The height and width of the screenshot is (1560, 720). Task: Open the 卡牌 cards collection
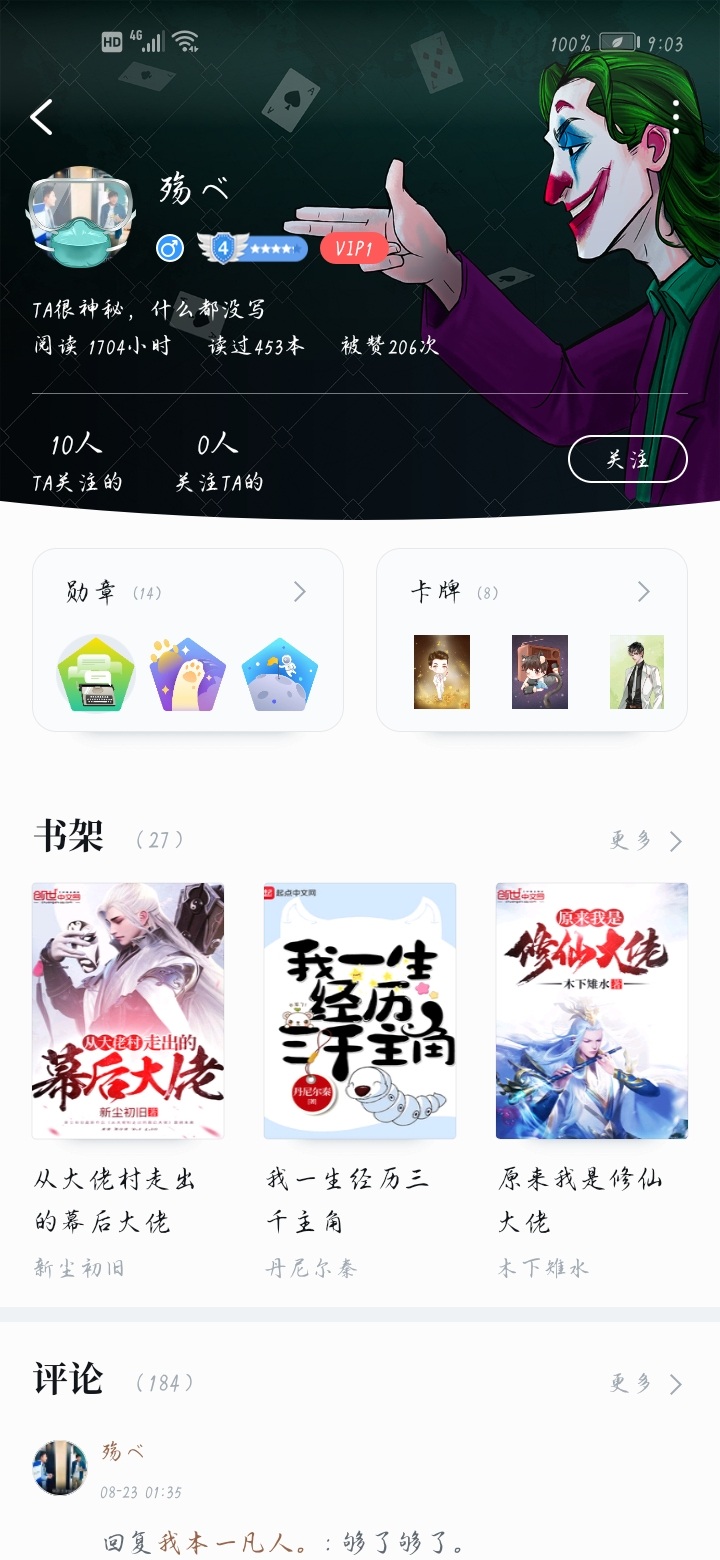click(x=531, y=640)
